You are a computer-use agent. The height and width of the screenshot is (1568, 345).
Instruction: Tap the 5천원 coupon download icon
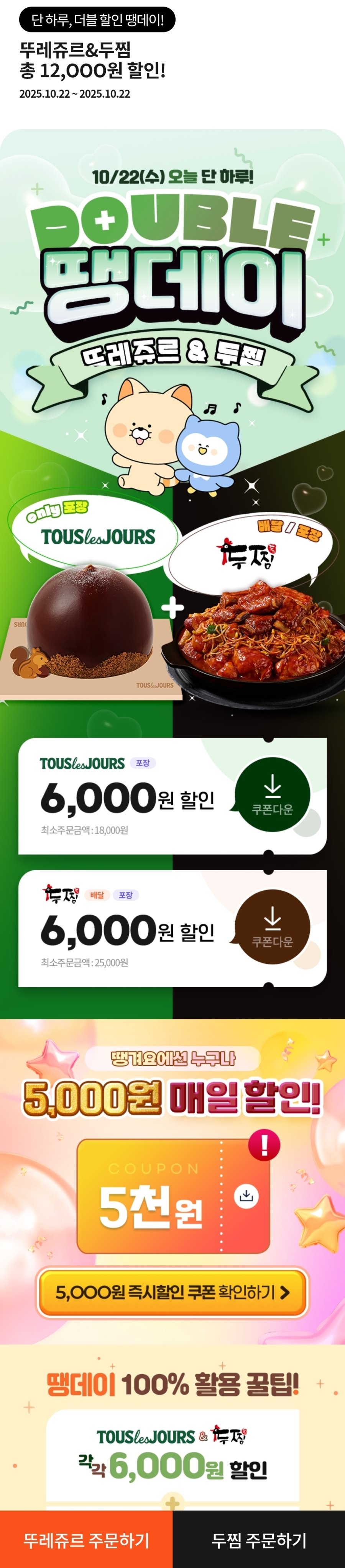tap(246, 1196)
